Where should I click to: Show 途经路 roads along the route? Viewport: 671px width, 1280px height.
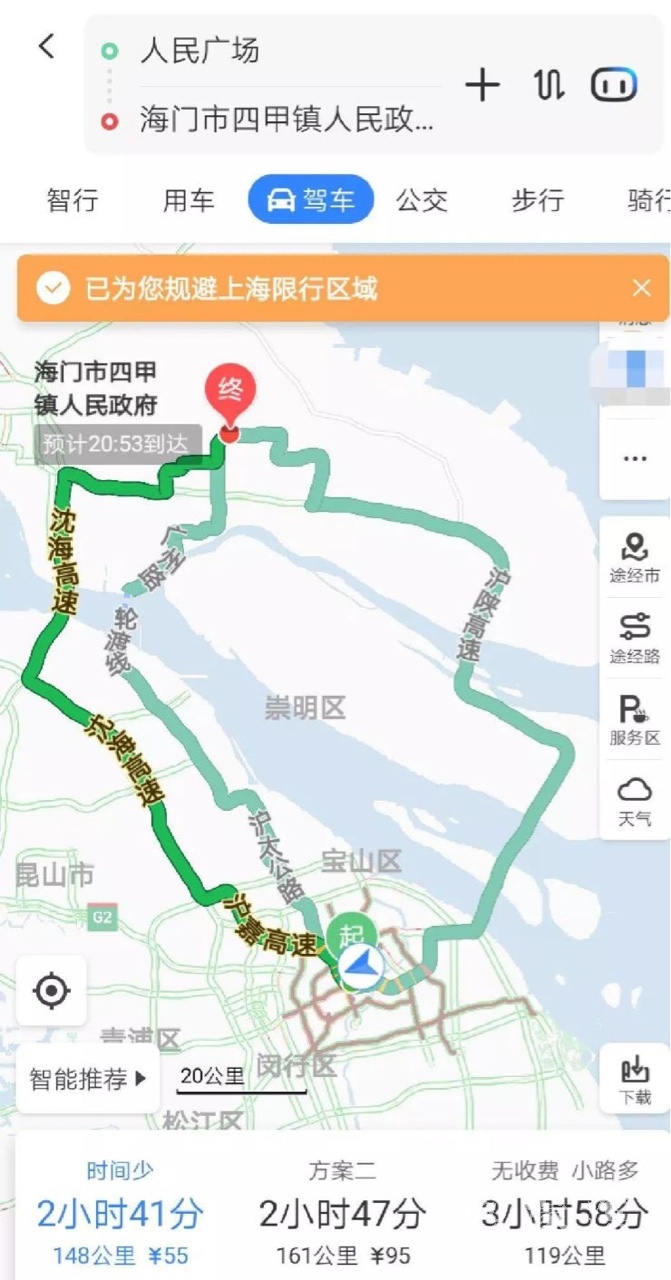click(635, 638)
